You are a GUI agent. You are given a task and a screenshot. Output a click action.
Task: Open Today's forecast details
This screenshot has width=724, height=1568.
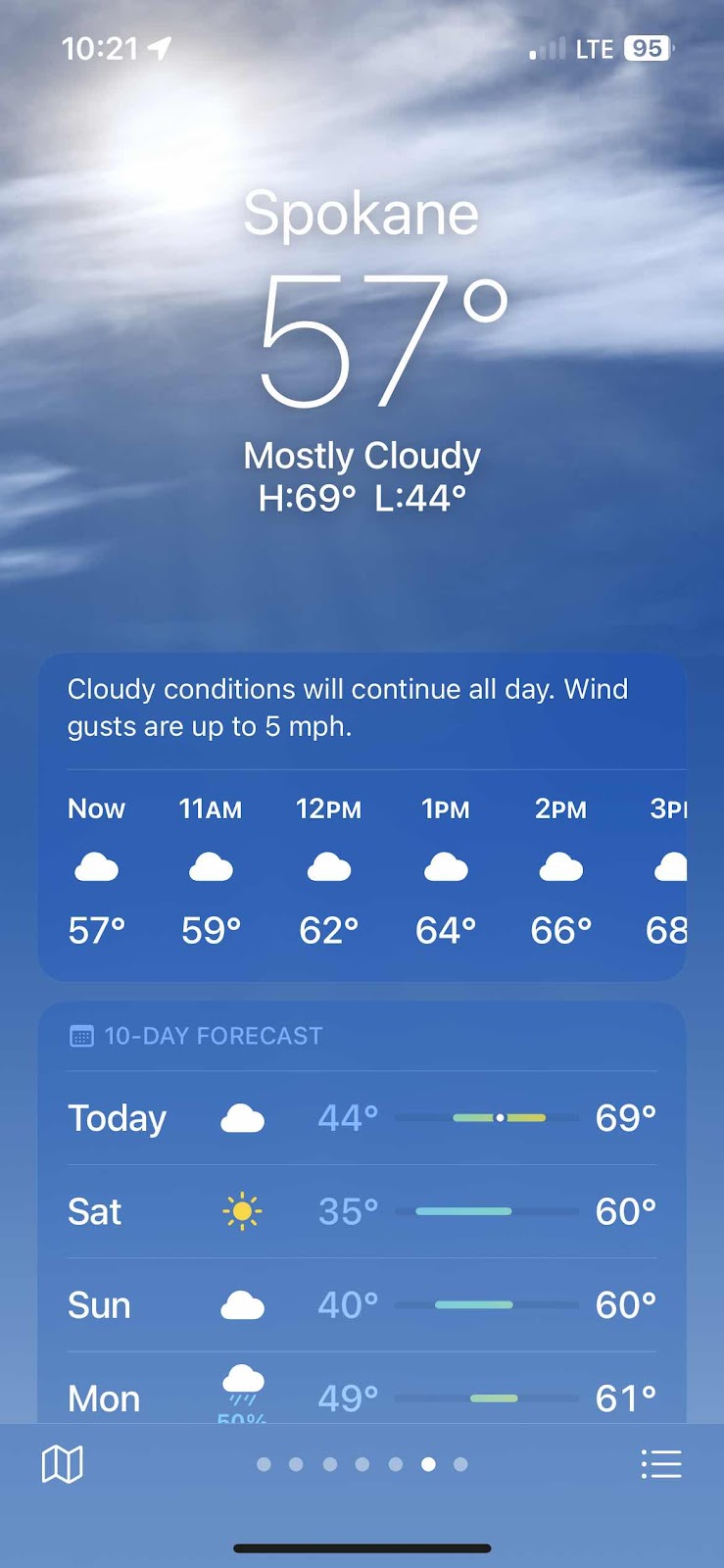[x=362, y=1118]
